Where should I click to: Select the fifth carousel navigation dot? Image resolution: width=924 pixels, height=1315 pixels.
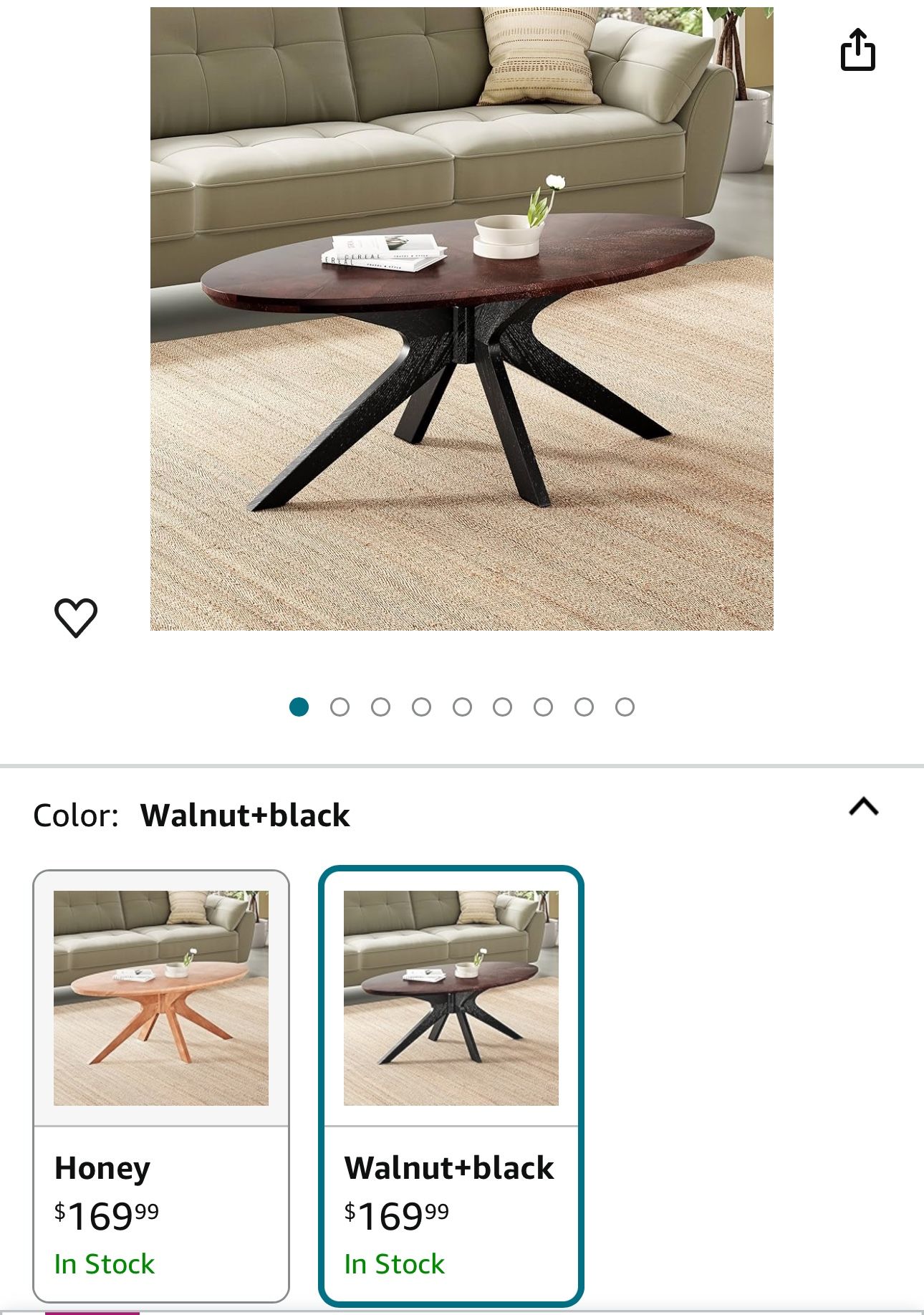459,706
